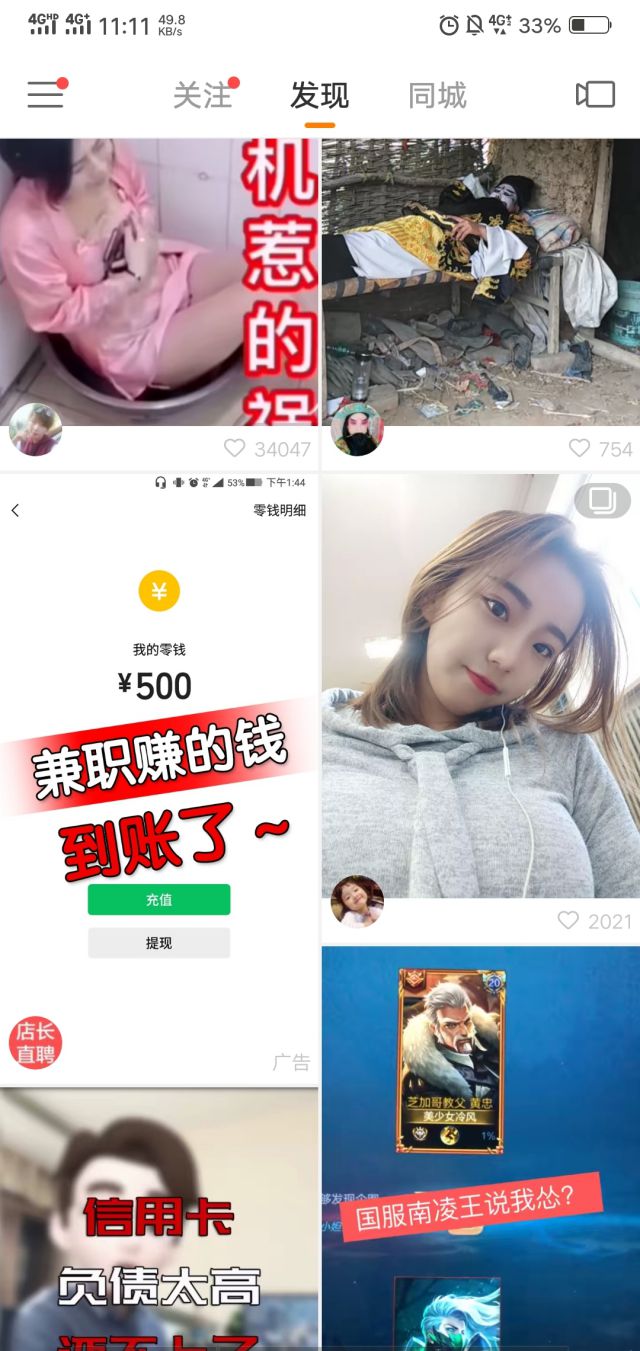Open the opera-face avatar profile
Screen dimensions: 640x1351
357,430
